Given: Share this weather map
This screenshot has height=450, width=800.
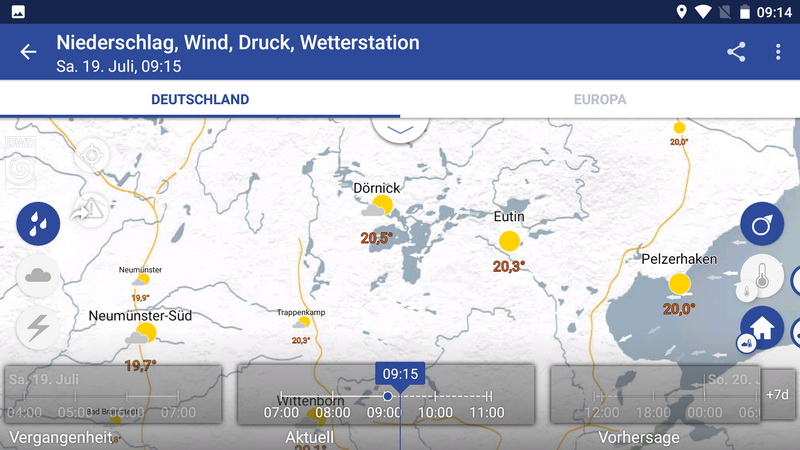Looking at the screenshot, I should 737,53.
